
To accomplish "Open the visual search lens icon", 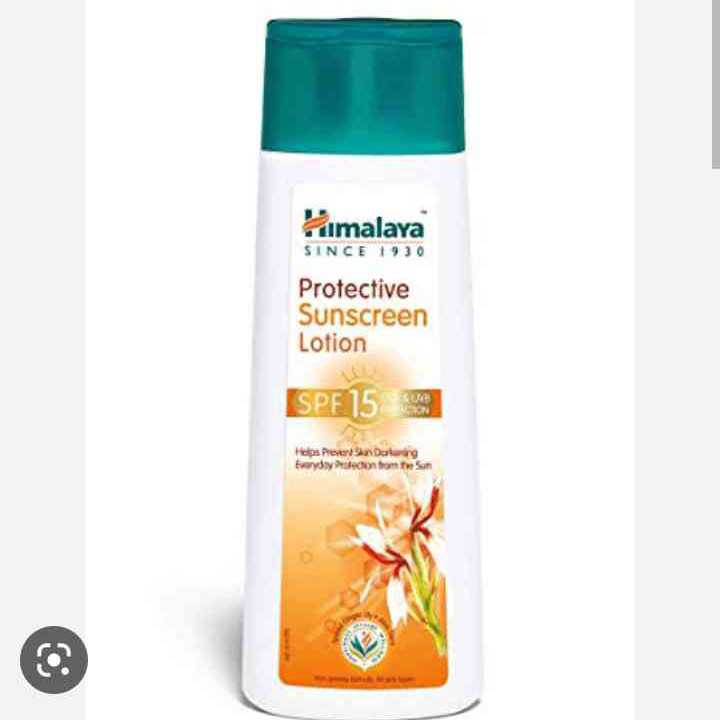I will click(54, 660).
